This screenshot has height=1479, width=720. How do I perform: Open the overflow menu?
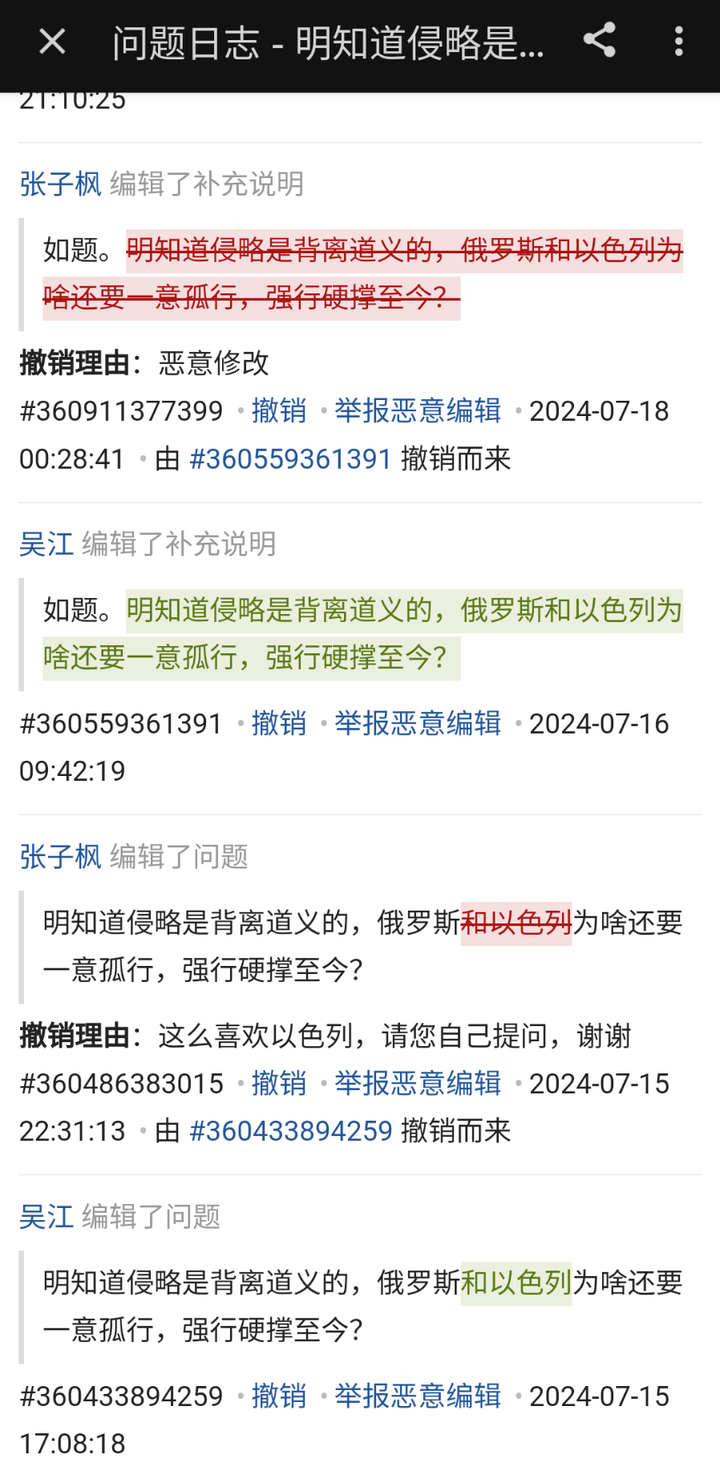679,41
